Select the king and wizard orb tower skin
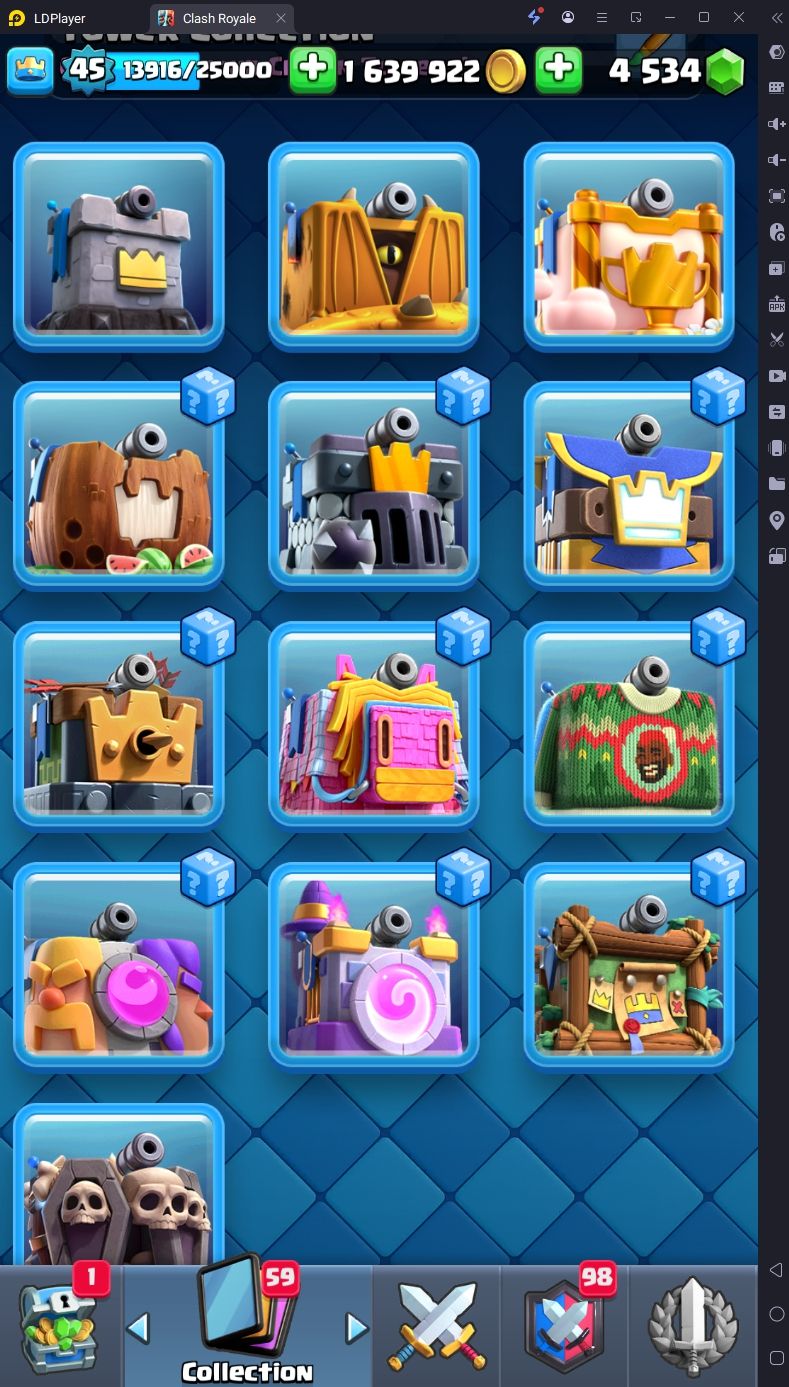 [x=118, y=966]
